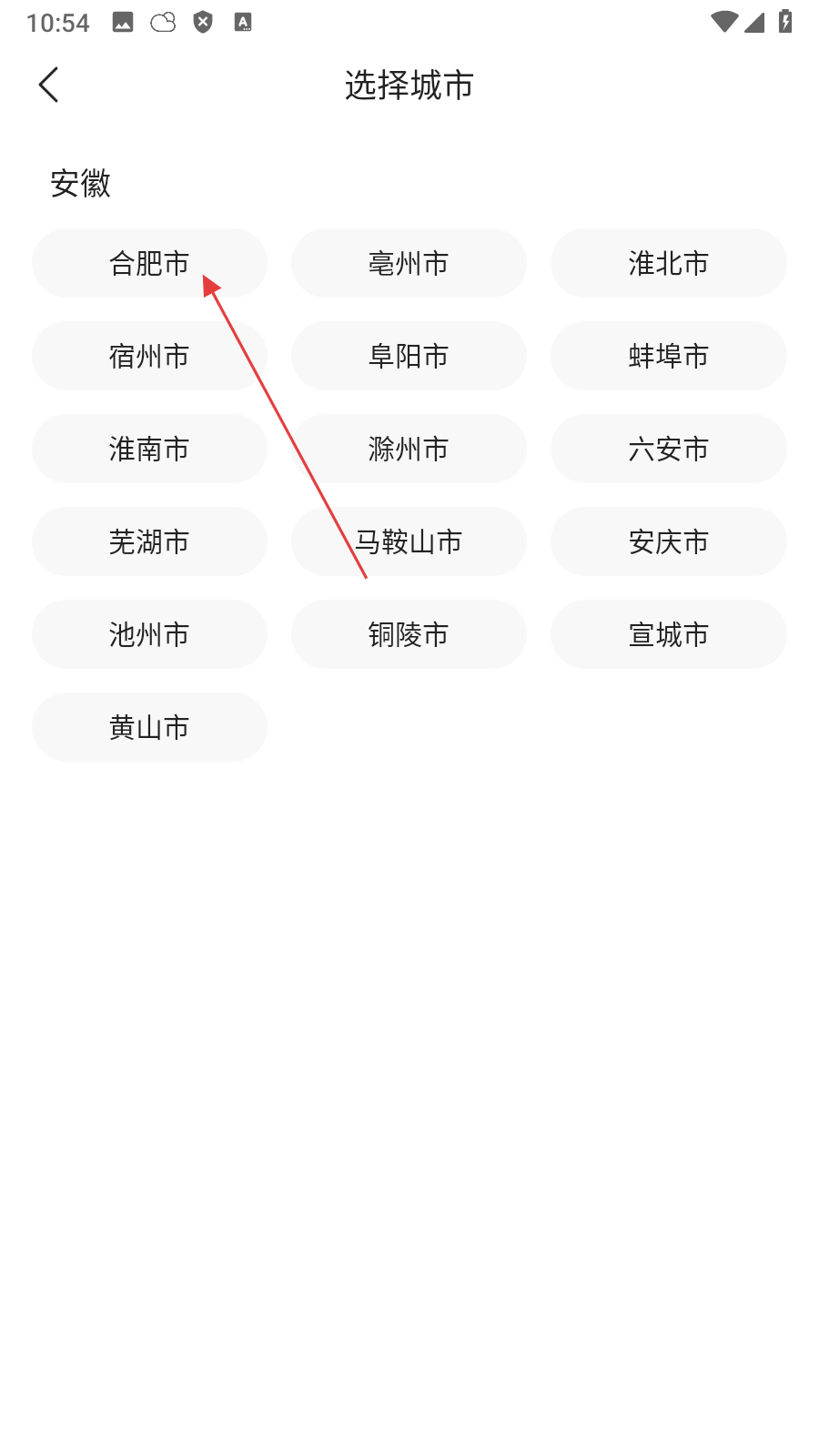The width and height of the screenshot is (819, 1456).
Task: Go back using the top-left arrow
Action: 49,85
